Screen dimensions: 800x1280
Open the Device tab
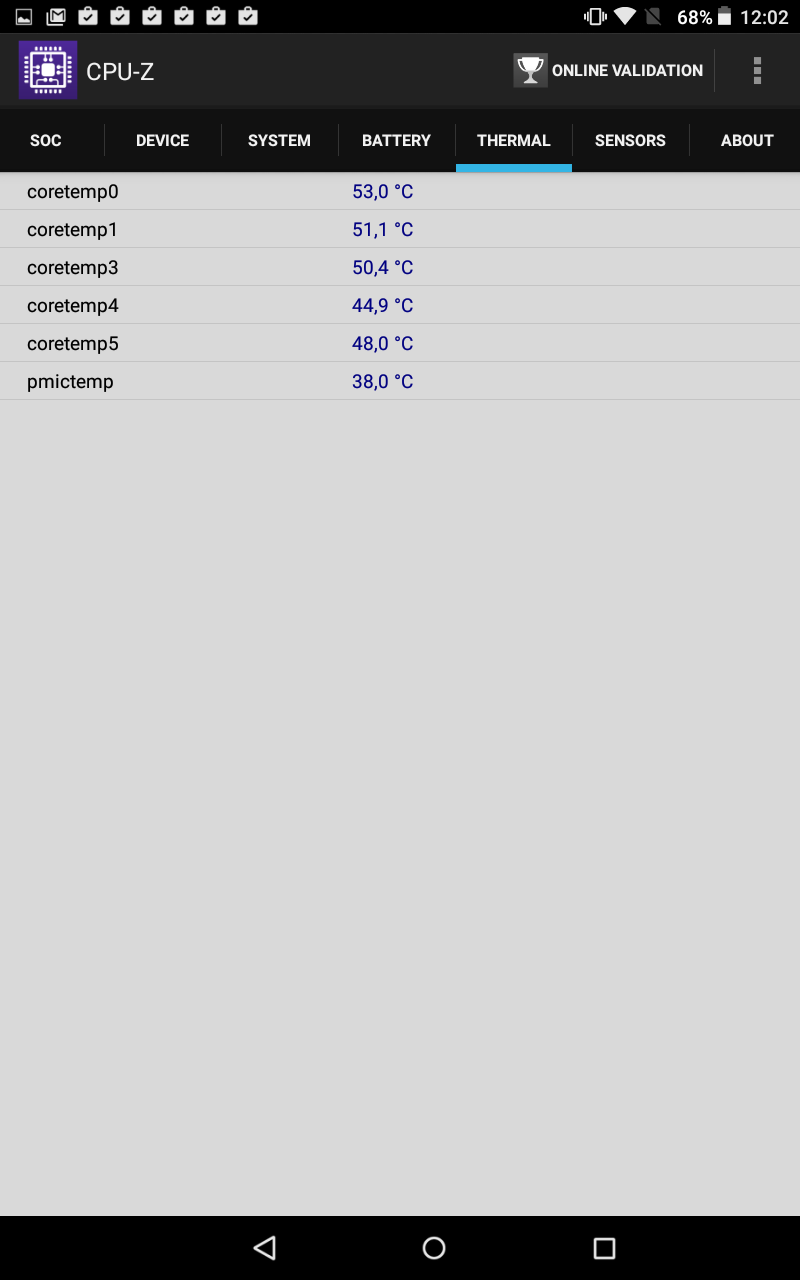163,140
